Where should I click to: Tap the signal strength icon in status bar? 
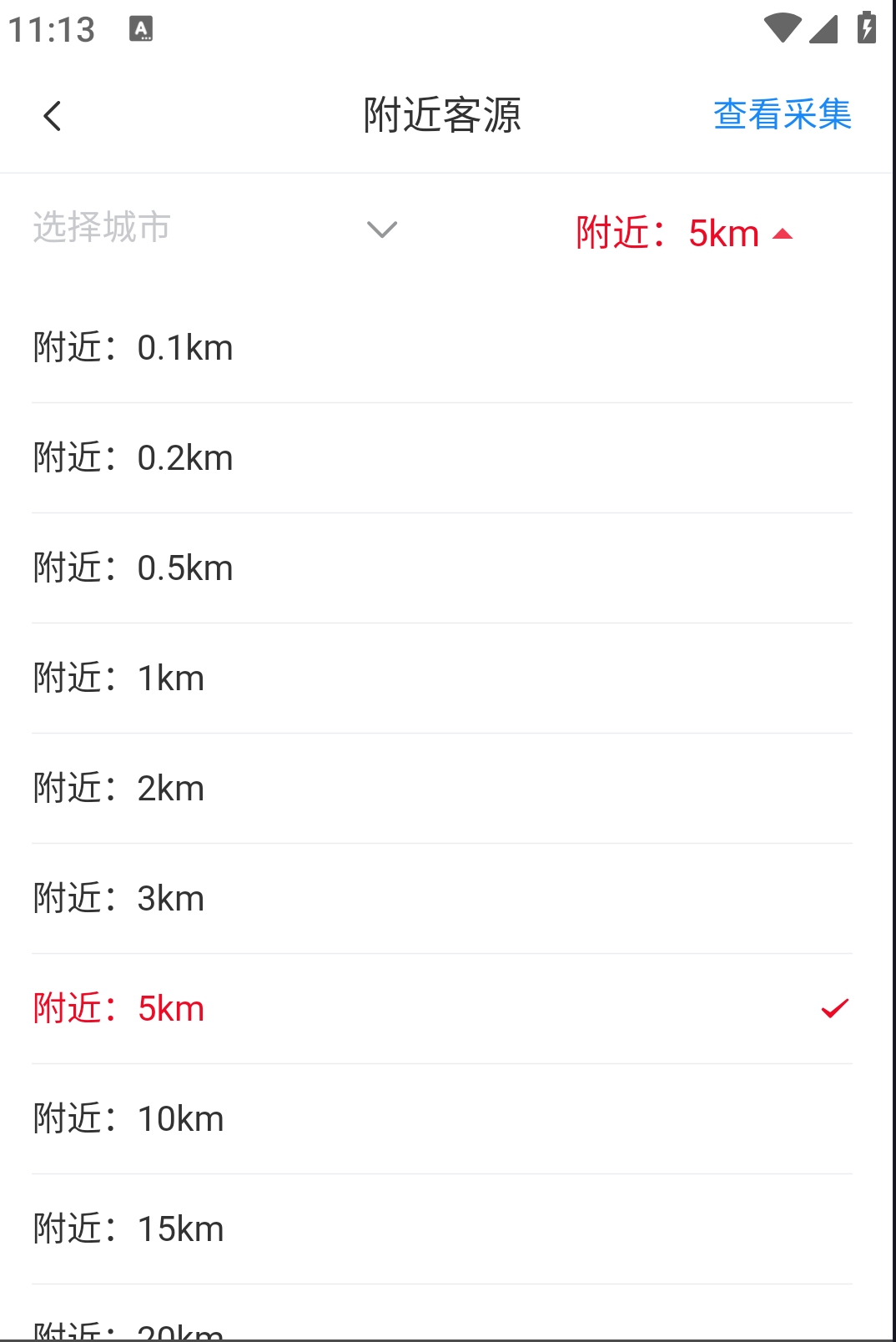pyautogui.click(x=824, y=28)
